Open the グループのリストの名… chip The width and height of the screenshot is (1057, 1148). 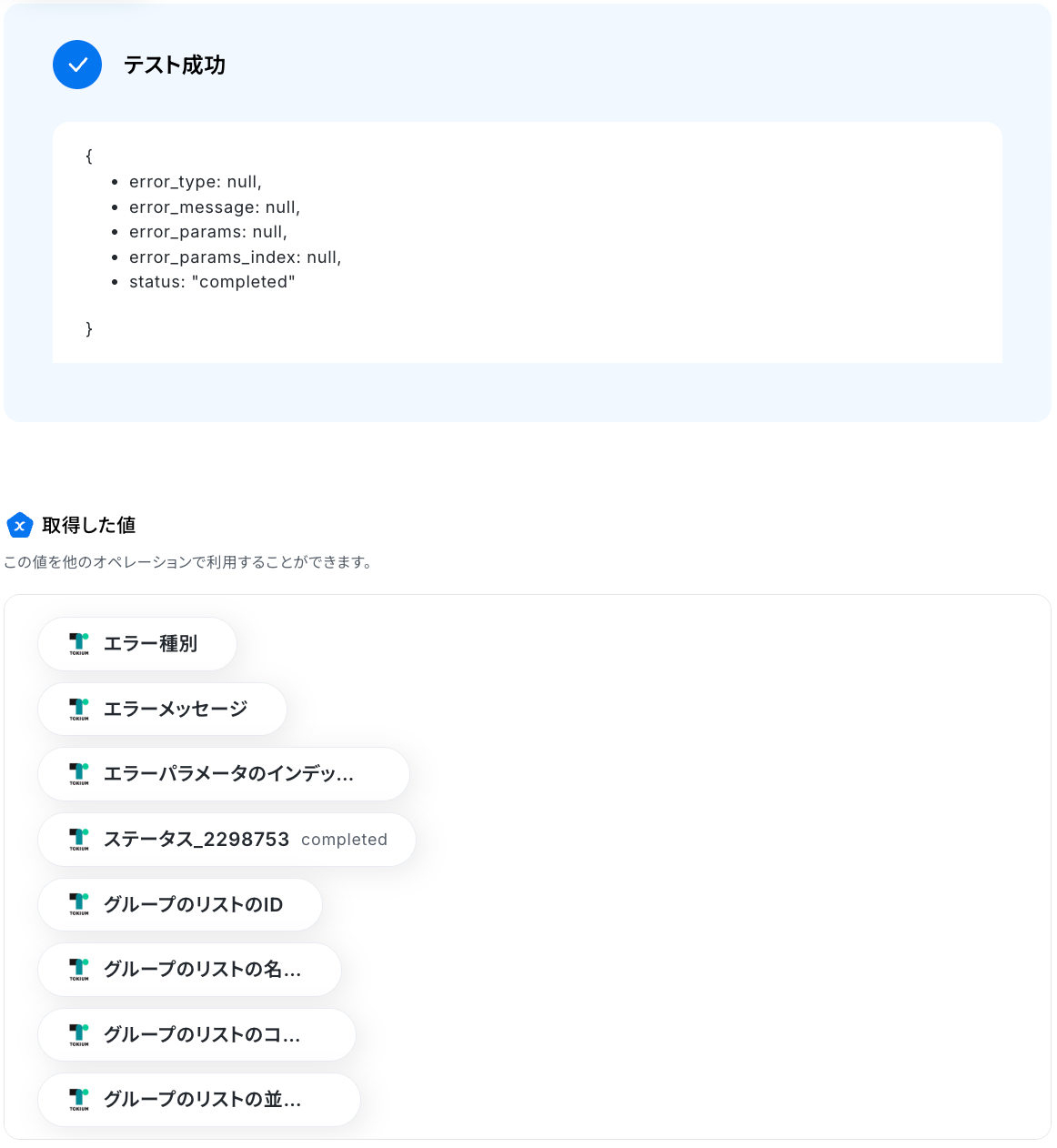(189, 970)
